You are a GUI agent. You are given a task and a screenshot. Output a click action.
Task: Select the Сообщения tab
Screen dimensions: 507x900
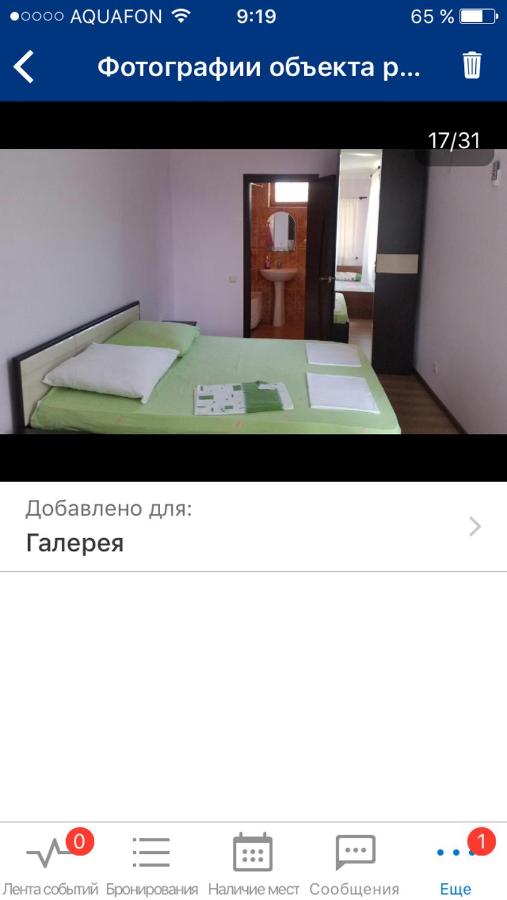(354, 862)
